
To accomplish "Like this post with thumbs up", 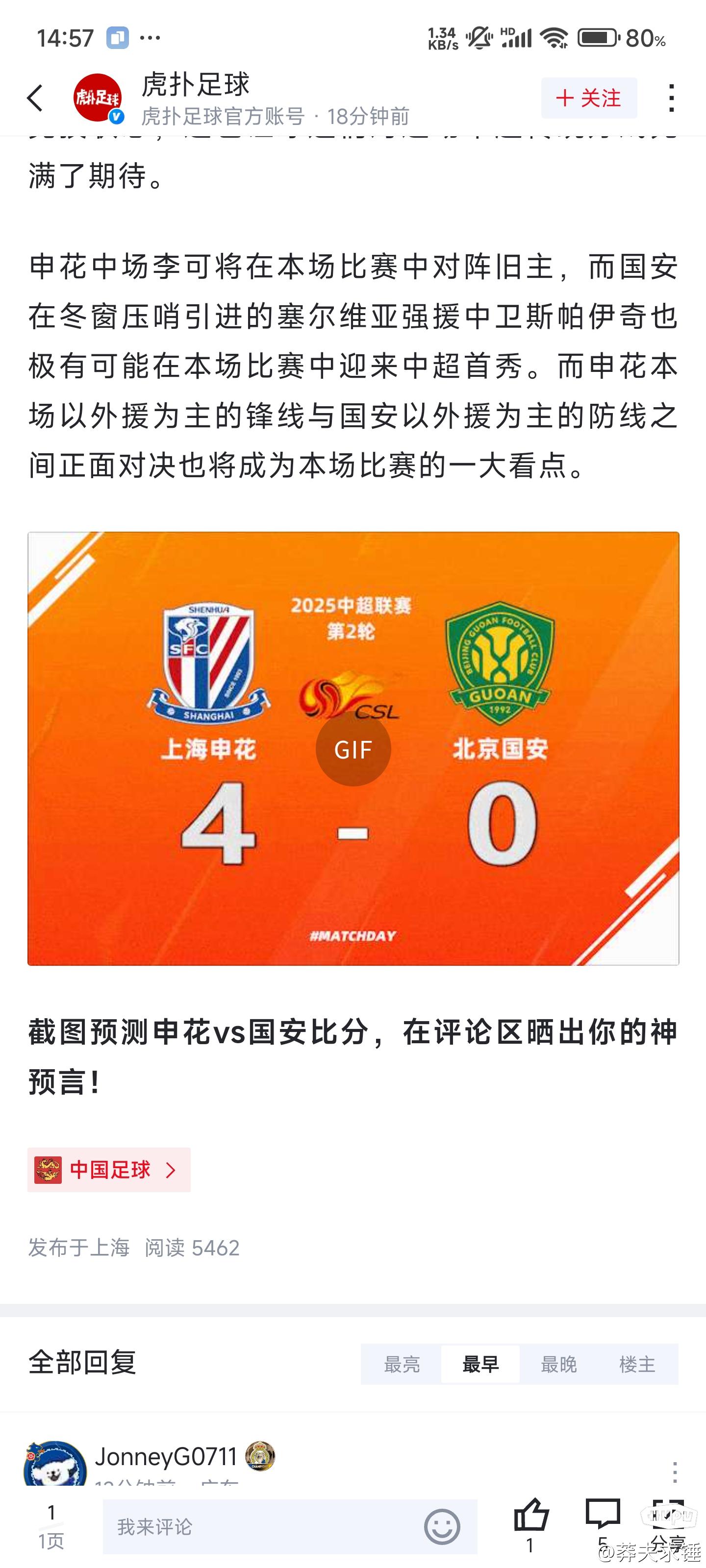I will (530, 1516).
